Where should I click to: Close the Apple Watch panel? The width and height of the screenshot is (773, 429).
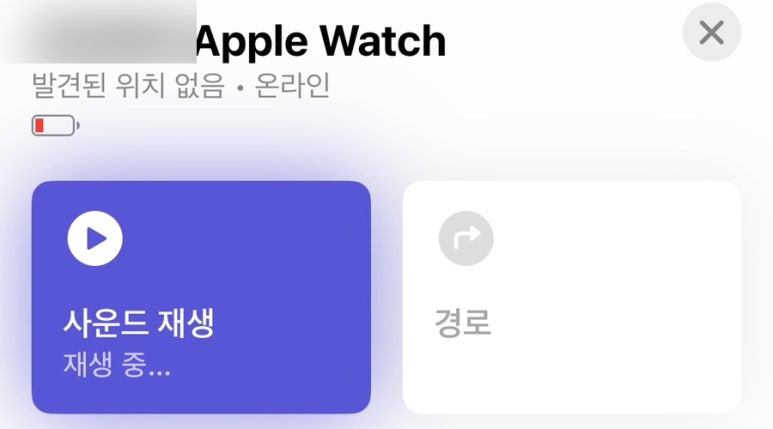pos(711,33)
